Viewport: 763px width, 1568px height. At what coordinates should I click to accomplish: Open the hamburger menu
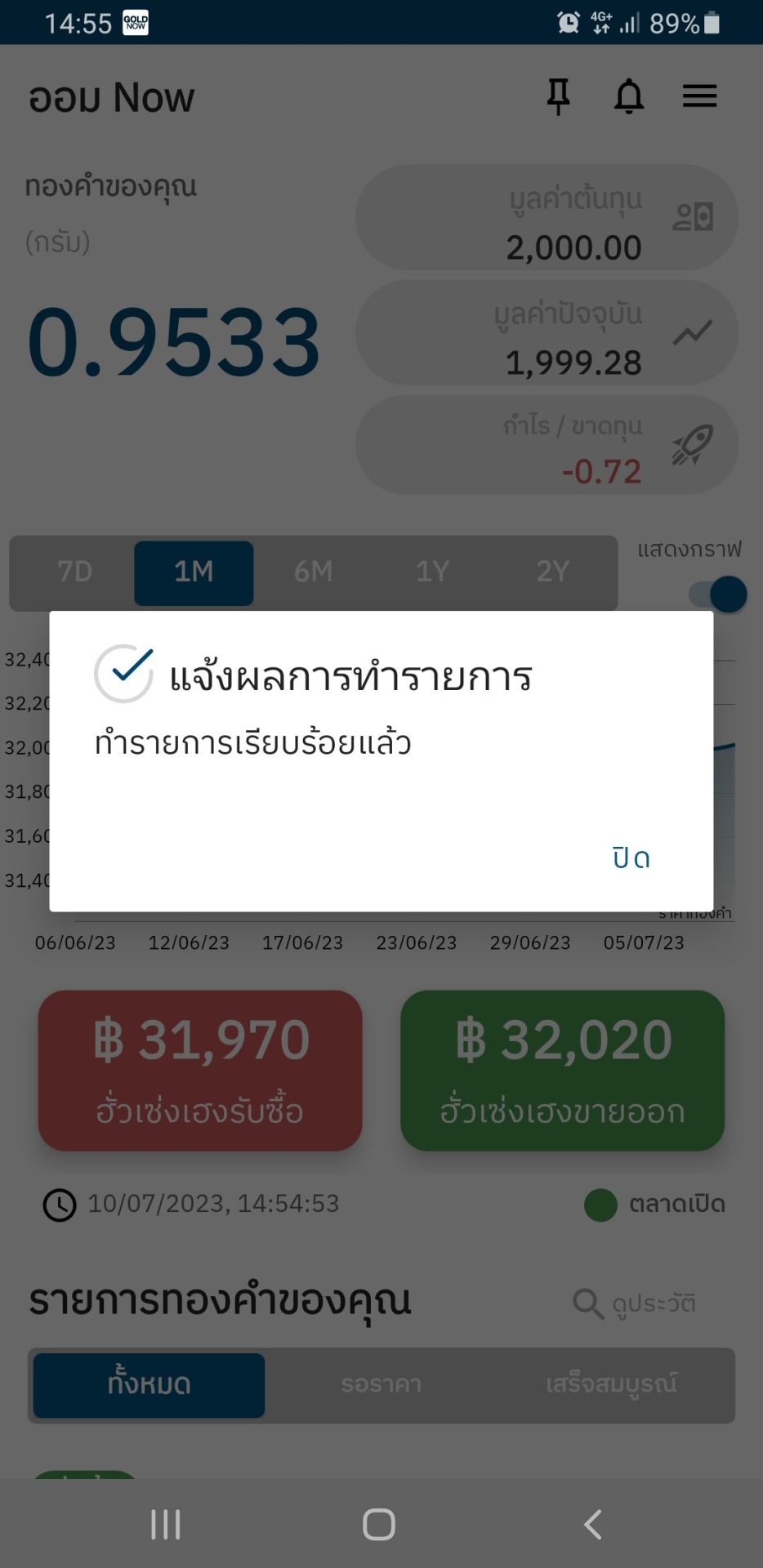click(x=699, y=96)
